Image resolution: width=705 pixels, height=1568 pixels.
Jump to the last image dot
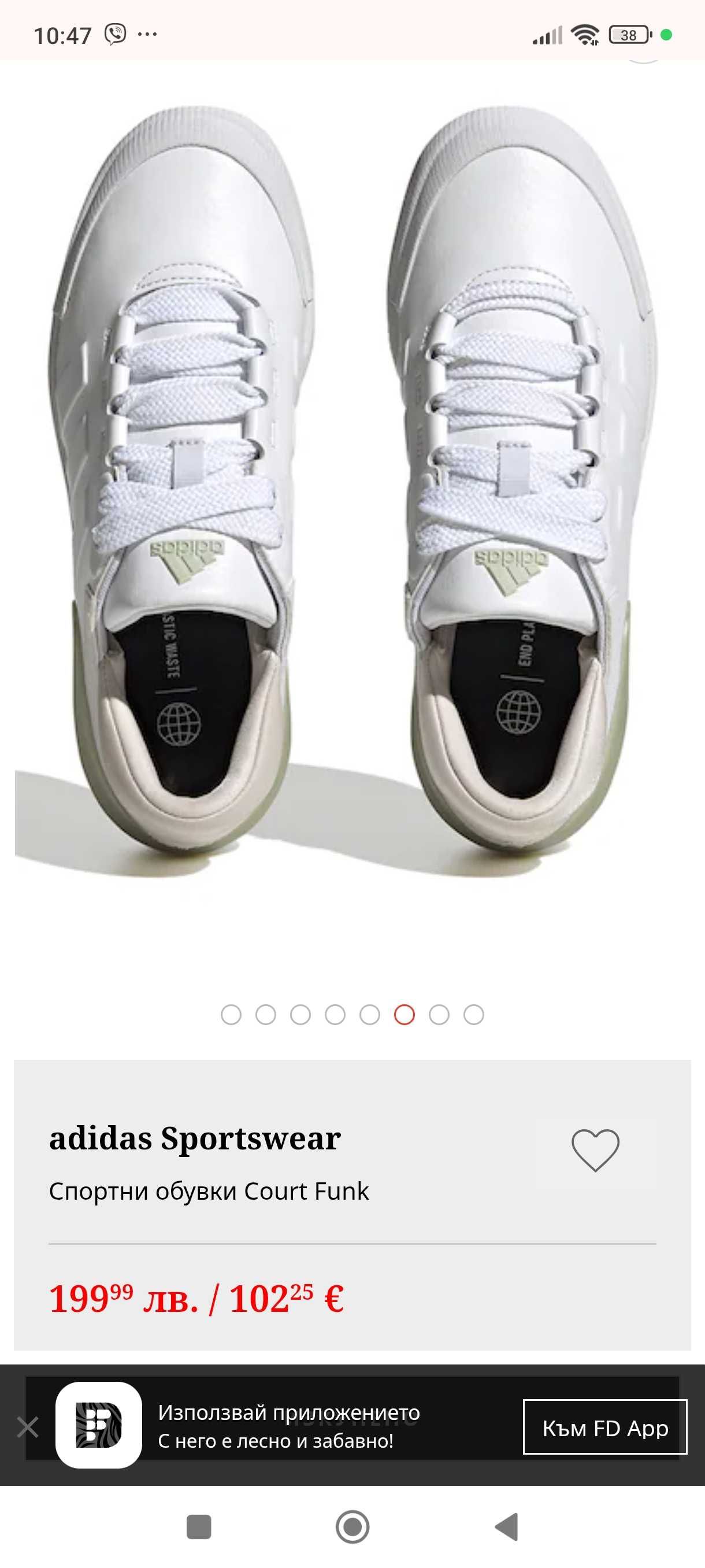coord(474,1015)
